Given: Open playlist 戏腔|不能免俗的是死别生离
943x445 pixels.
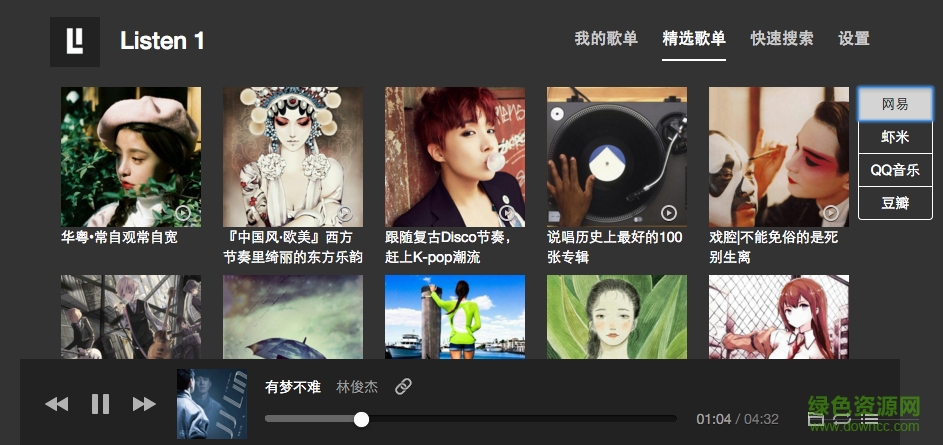Looking at the screenshot, I should point(779,157).
